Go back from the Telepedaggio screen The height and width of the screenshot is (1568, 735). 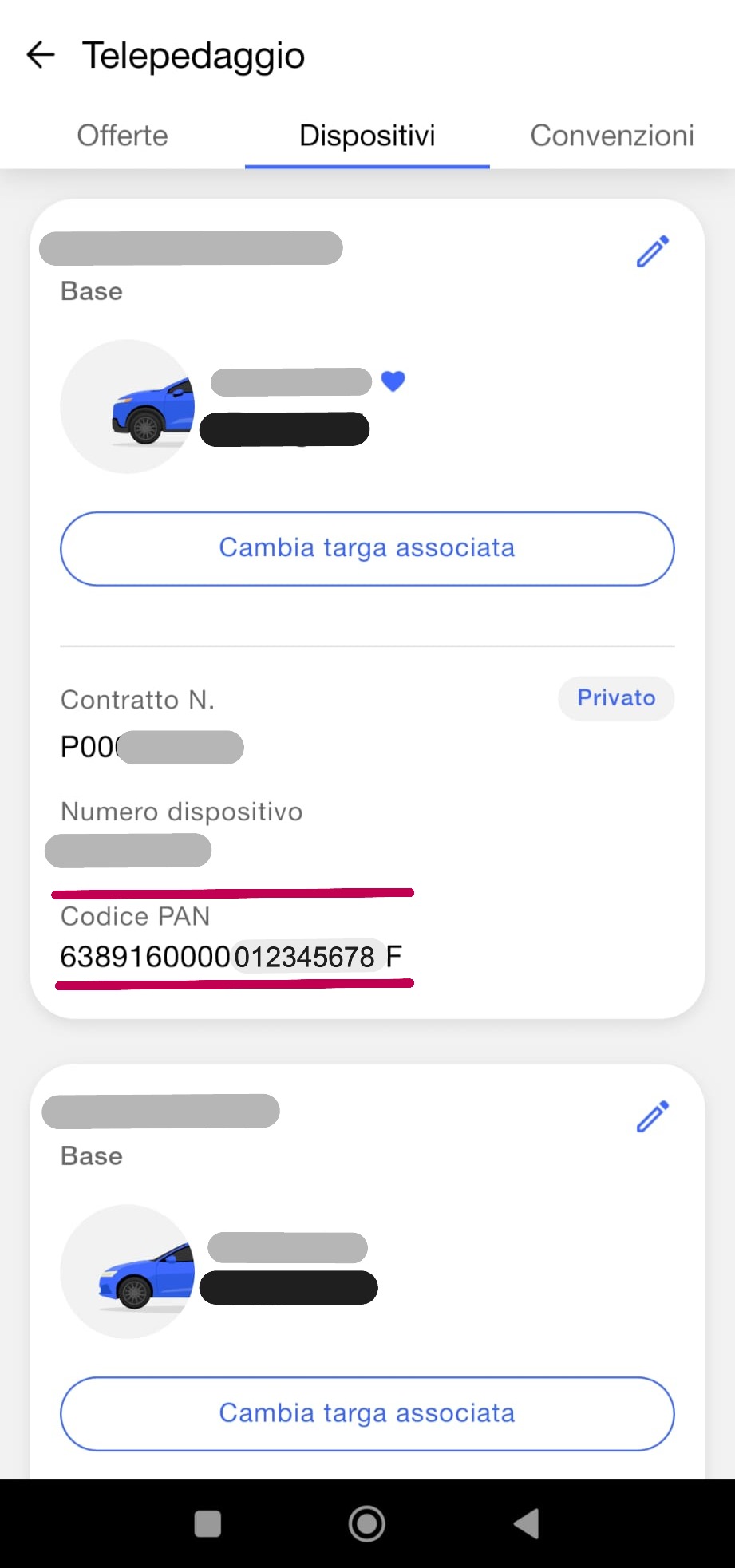(40, 55)
